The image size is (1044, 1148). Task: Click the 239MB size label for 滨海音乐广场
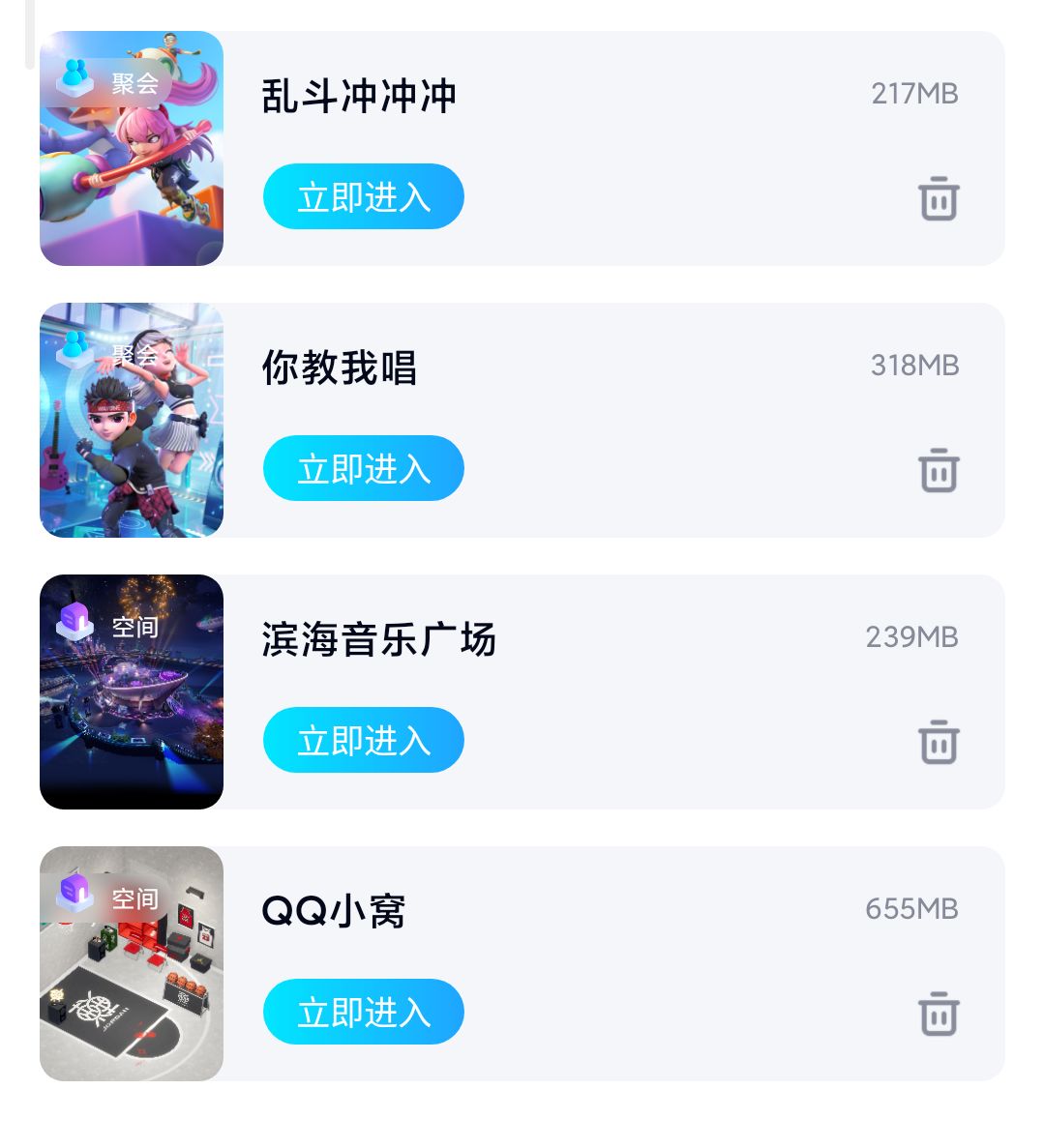pyautogui.click(x=910, y=636)
